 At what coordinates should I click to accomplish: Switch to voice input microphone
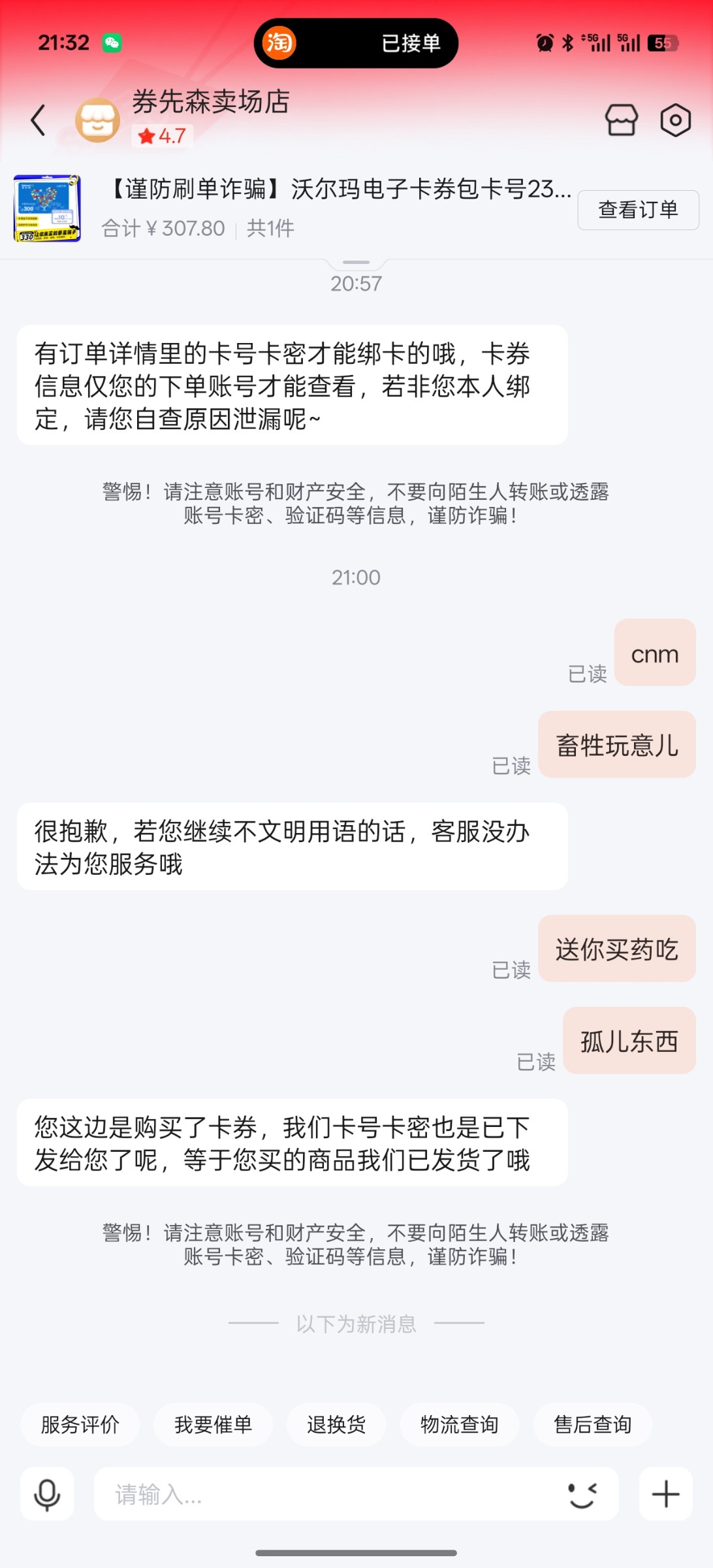(47, 1494)
